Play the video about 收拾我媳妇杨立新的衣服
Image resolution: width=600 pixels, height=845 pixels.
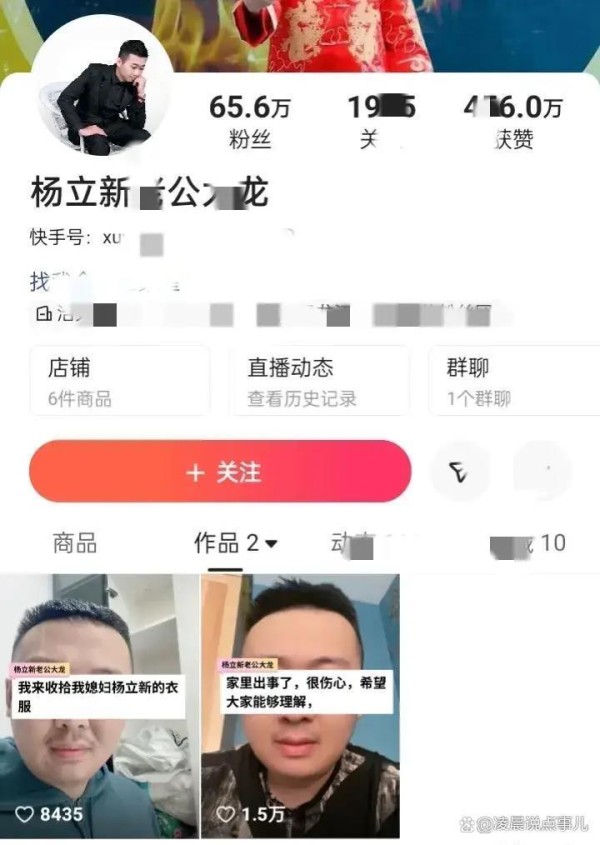pos(99,706)
